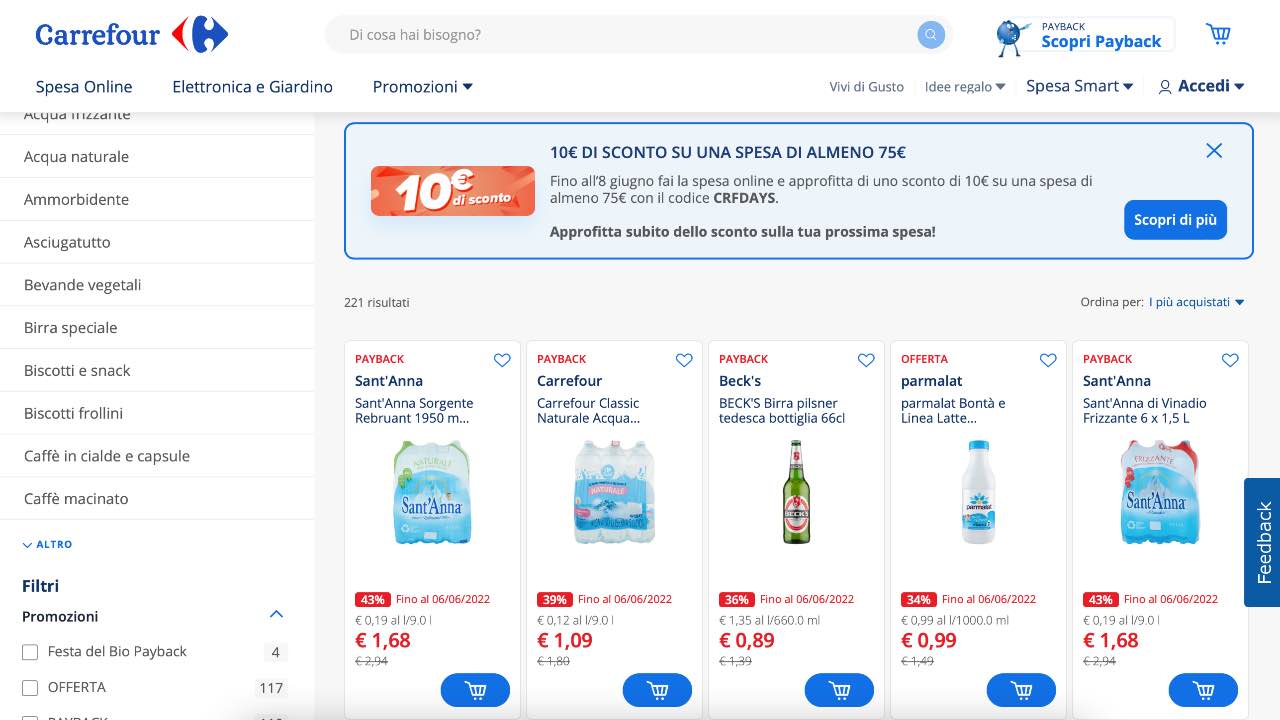
Task: Add Beck's beer to the cart
Action: tap(839, 690)
